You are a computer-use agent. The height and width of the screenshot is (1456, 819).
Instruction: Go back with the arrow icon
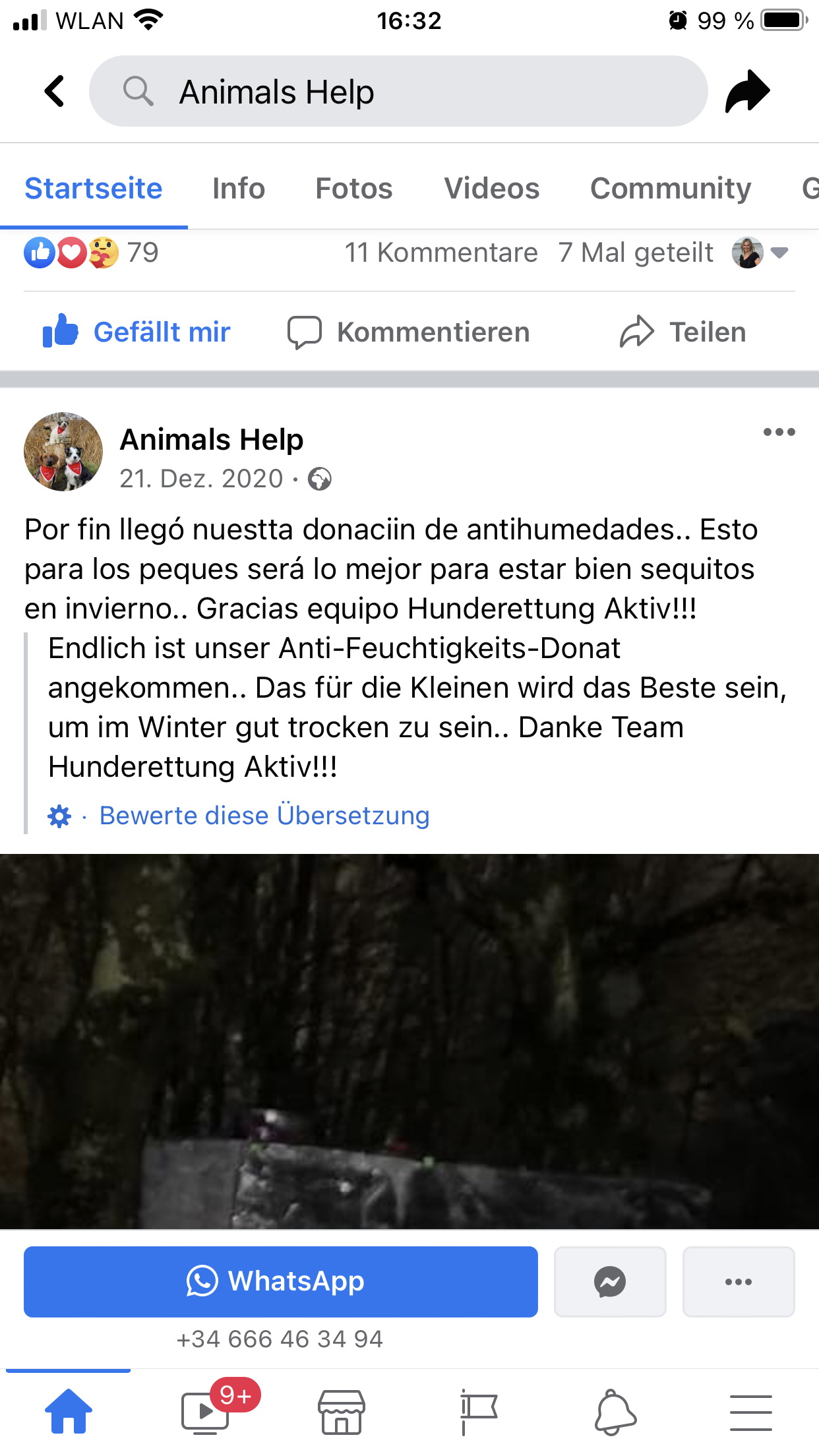[55, 91]
